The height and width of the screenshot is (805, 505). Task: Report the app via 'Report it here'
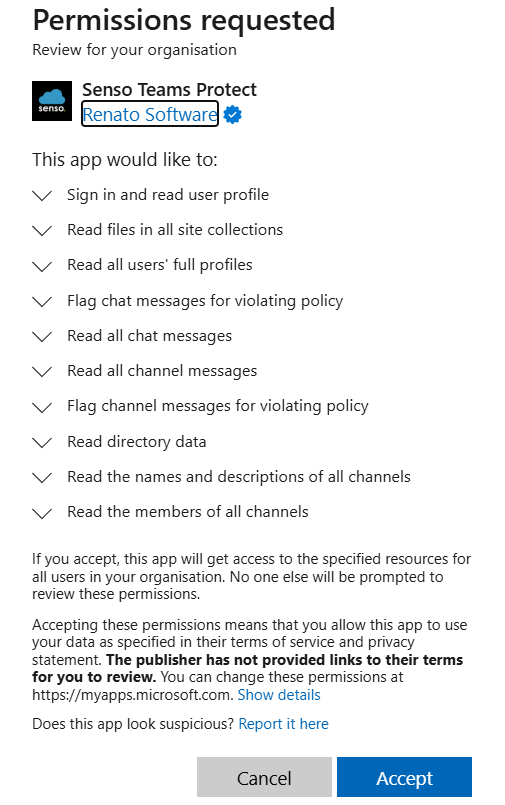coord(283,724)
